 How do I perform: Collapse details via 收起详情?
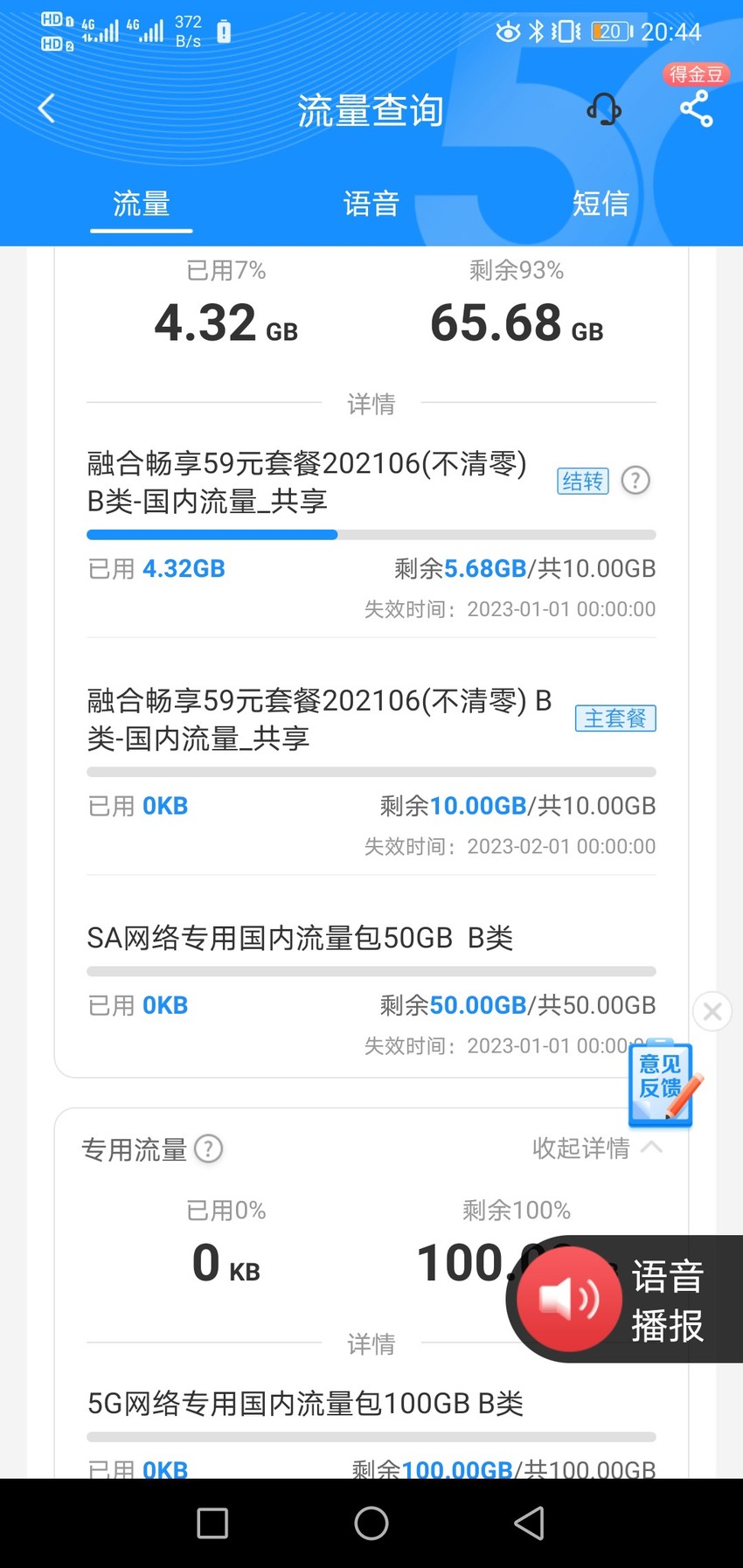tap(598, 1148)
